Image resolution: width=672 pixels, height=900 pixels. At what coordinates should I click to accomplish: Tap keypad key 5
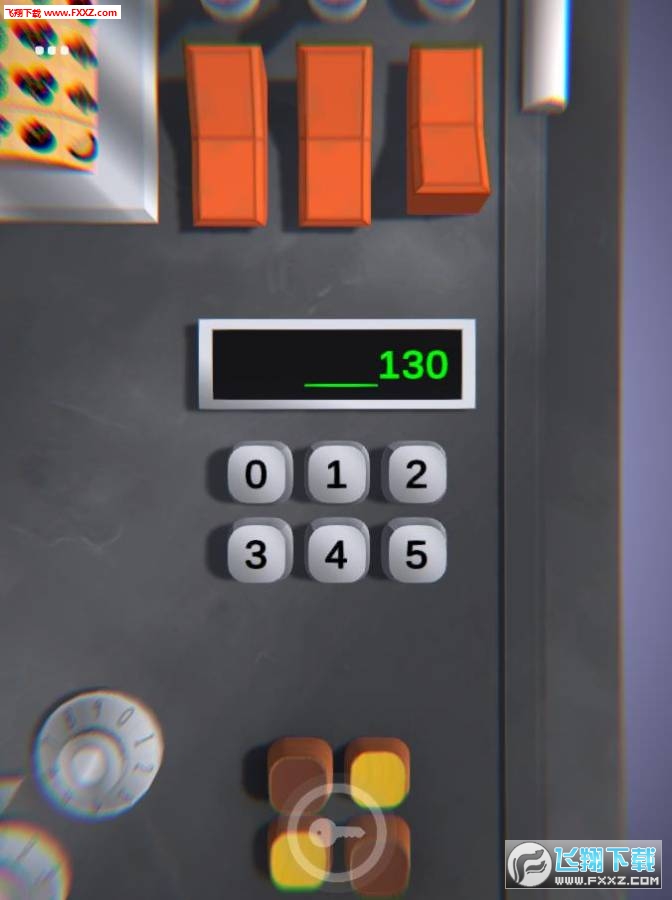click(x=415, y=553)
